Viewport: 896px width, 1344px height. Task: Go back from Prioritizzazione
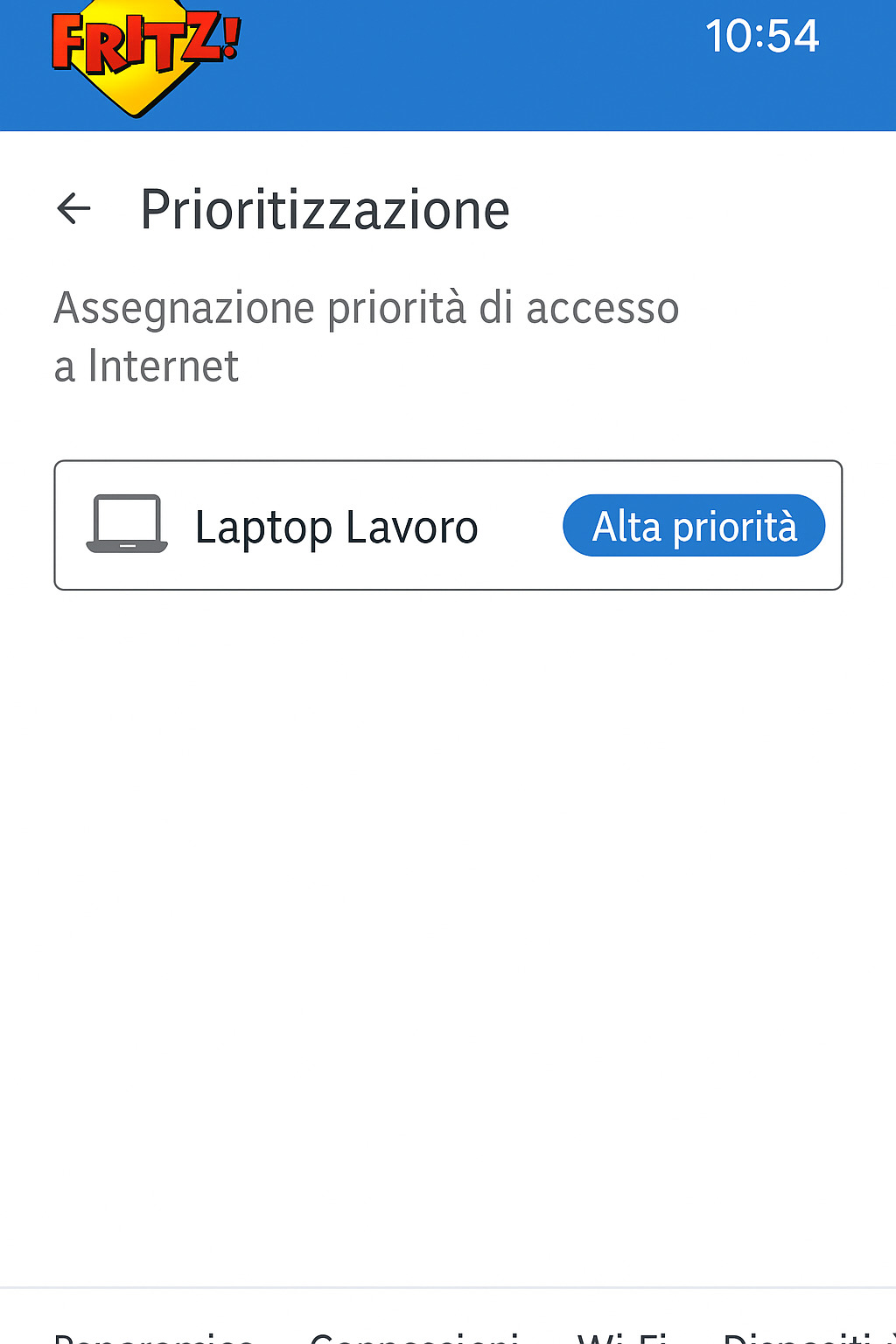tap(73, 209)
